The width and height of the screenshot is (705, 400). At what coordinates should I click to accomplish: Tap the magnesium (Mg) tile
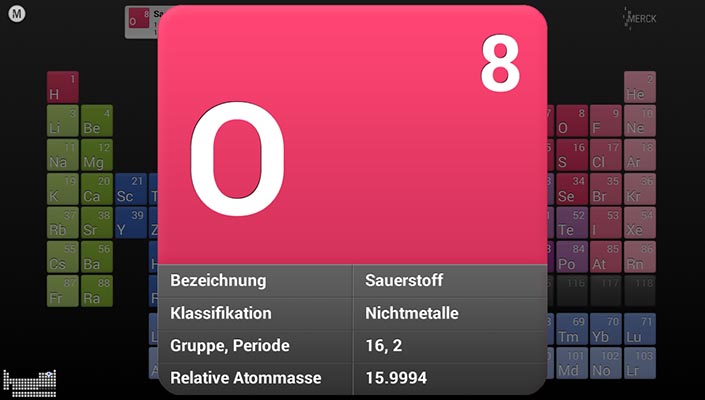(x=96, y=155)
